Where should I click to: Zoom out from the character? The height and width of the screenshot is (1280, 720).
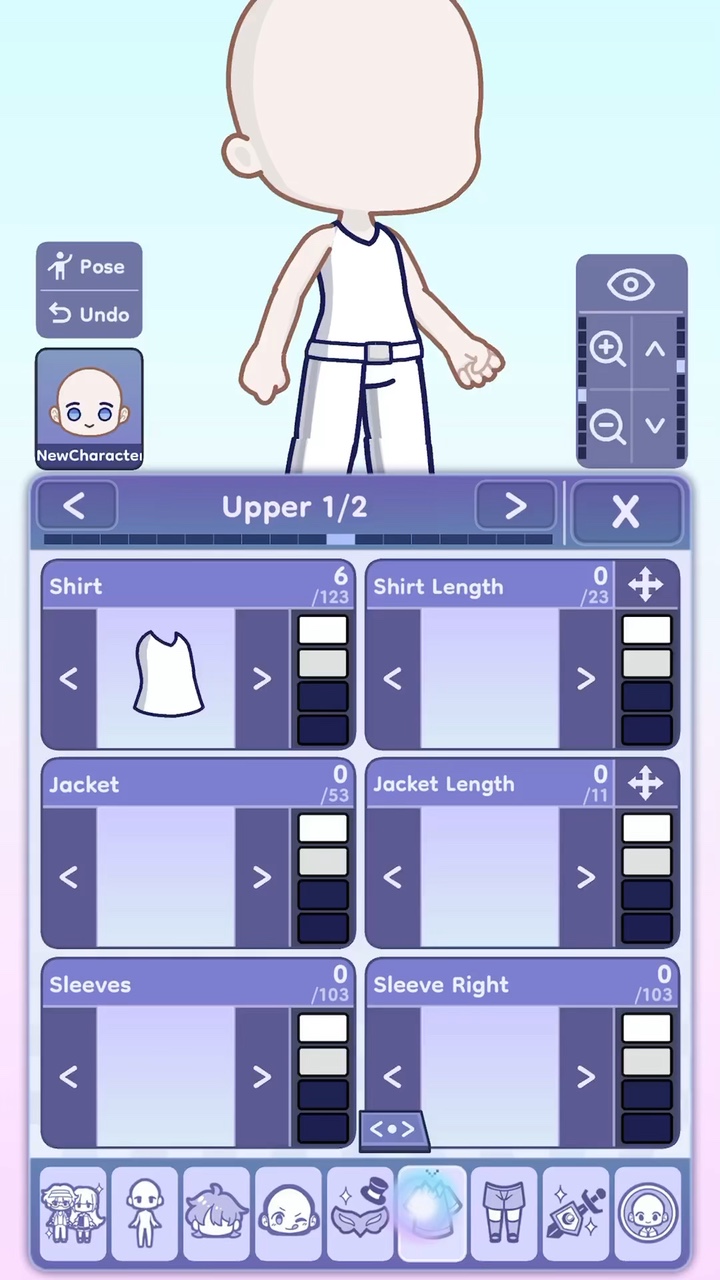tap(607, 426)
